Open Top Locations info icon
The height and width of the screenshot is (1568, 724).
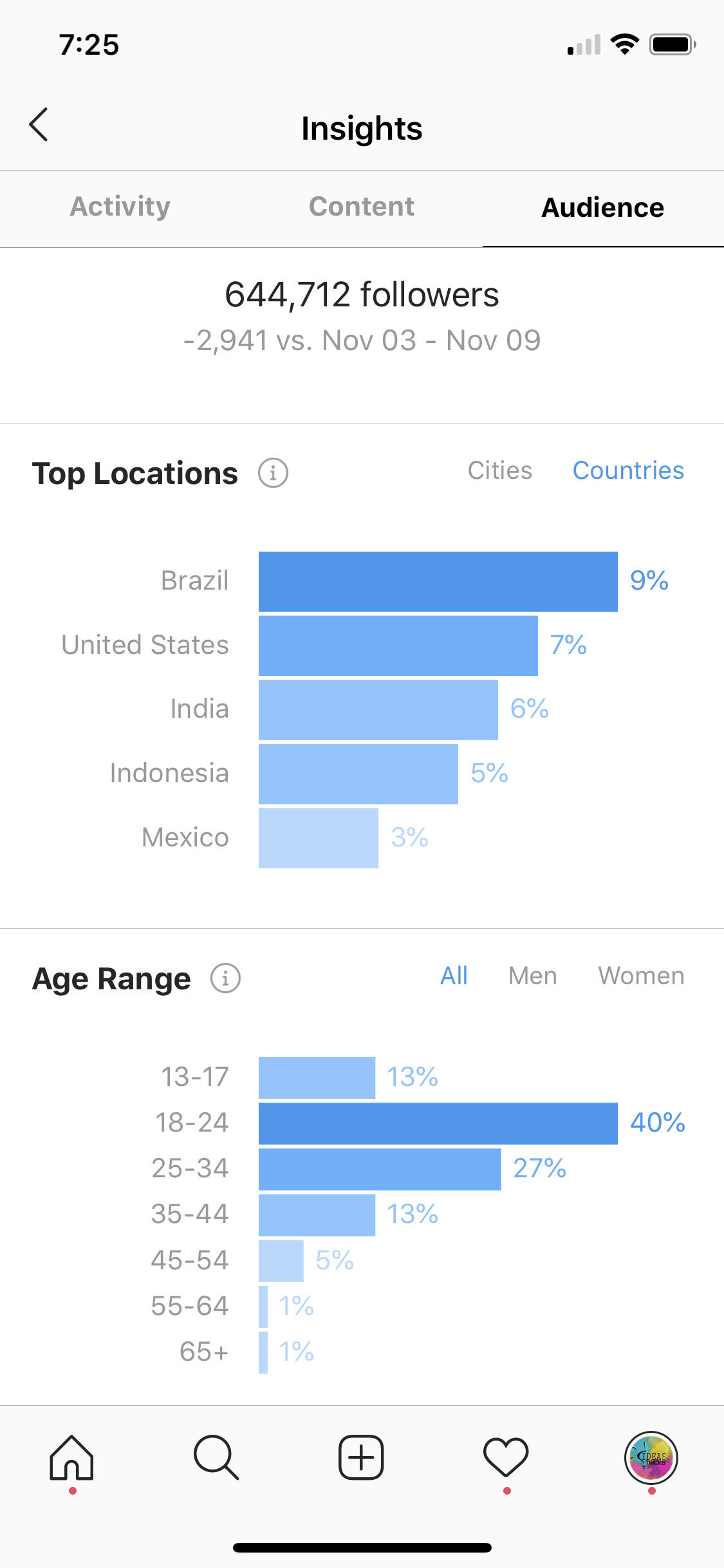pyautogui.click(x=273, y=473)
